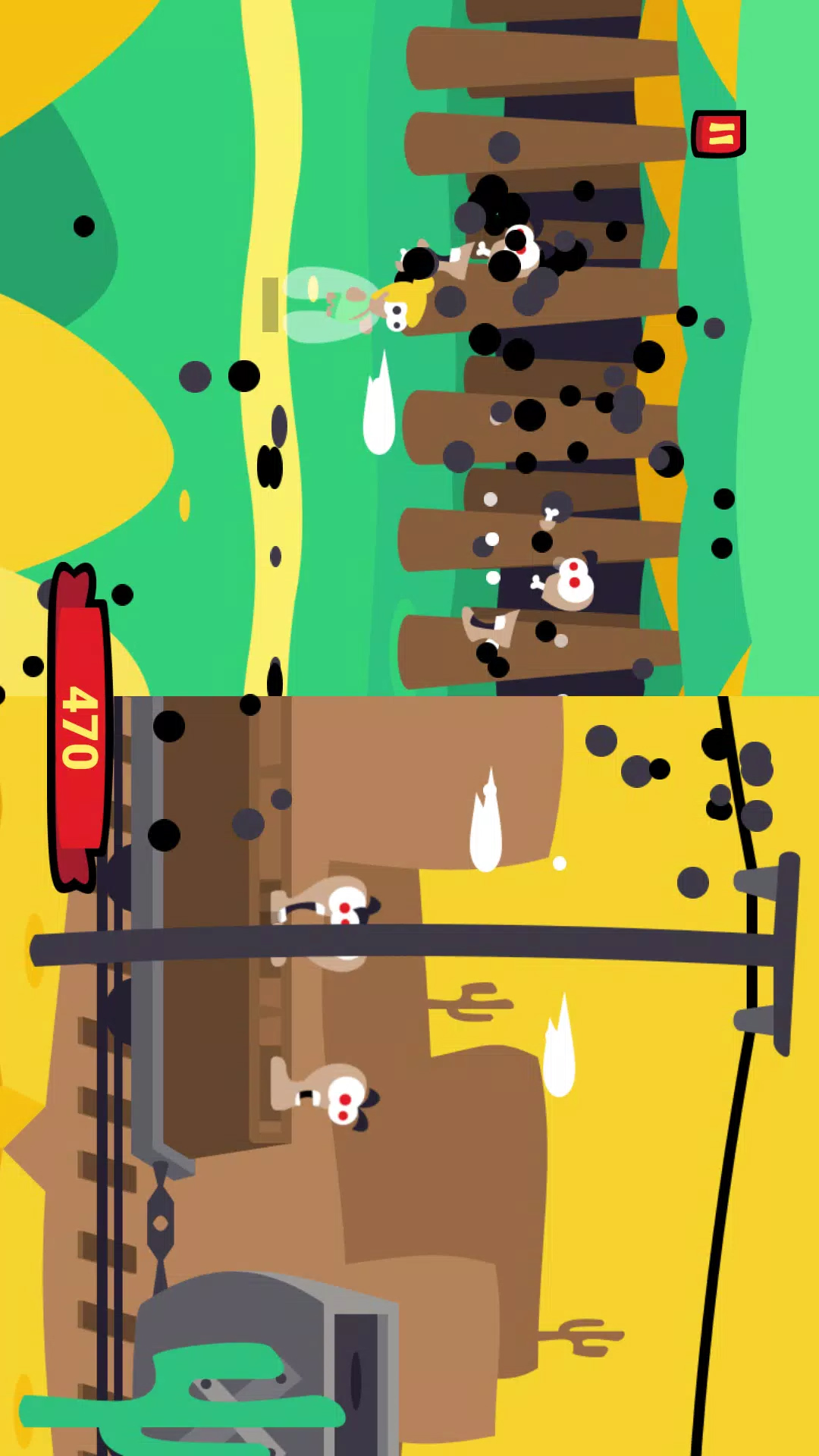Pause the game with the red button

pos(718,134)
